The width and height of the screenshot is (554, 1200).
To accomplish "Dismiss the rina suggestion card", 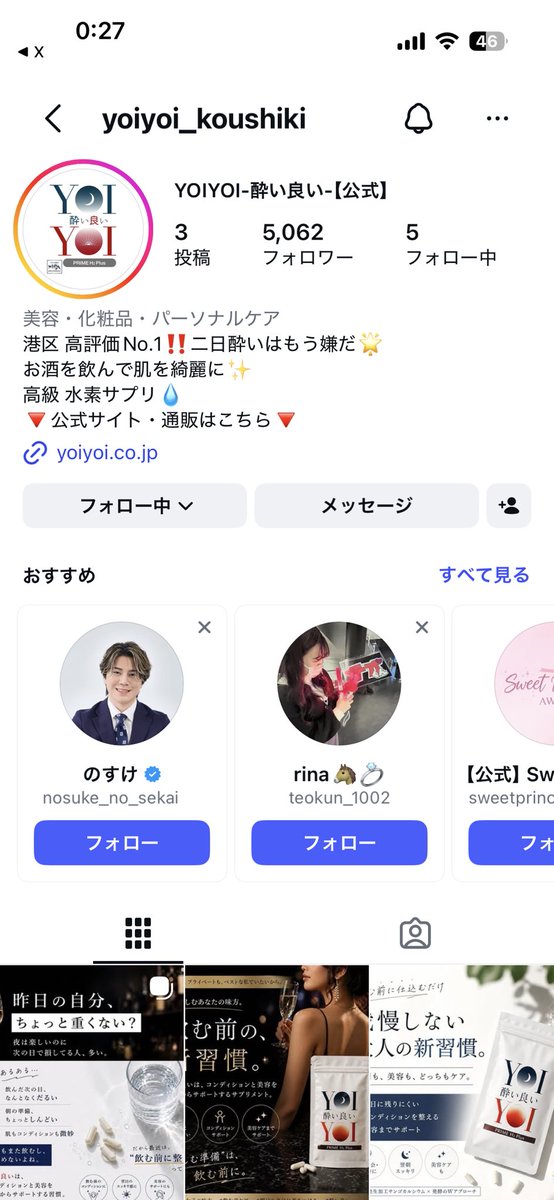I will point(422,628).
